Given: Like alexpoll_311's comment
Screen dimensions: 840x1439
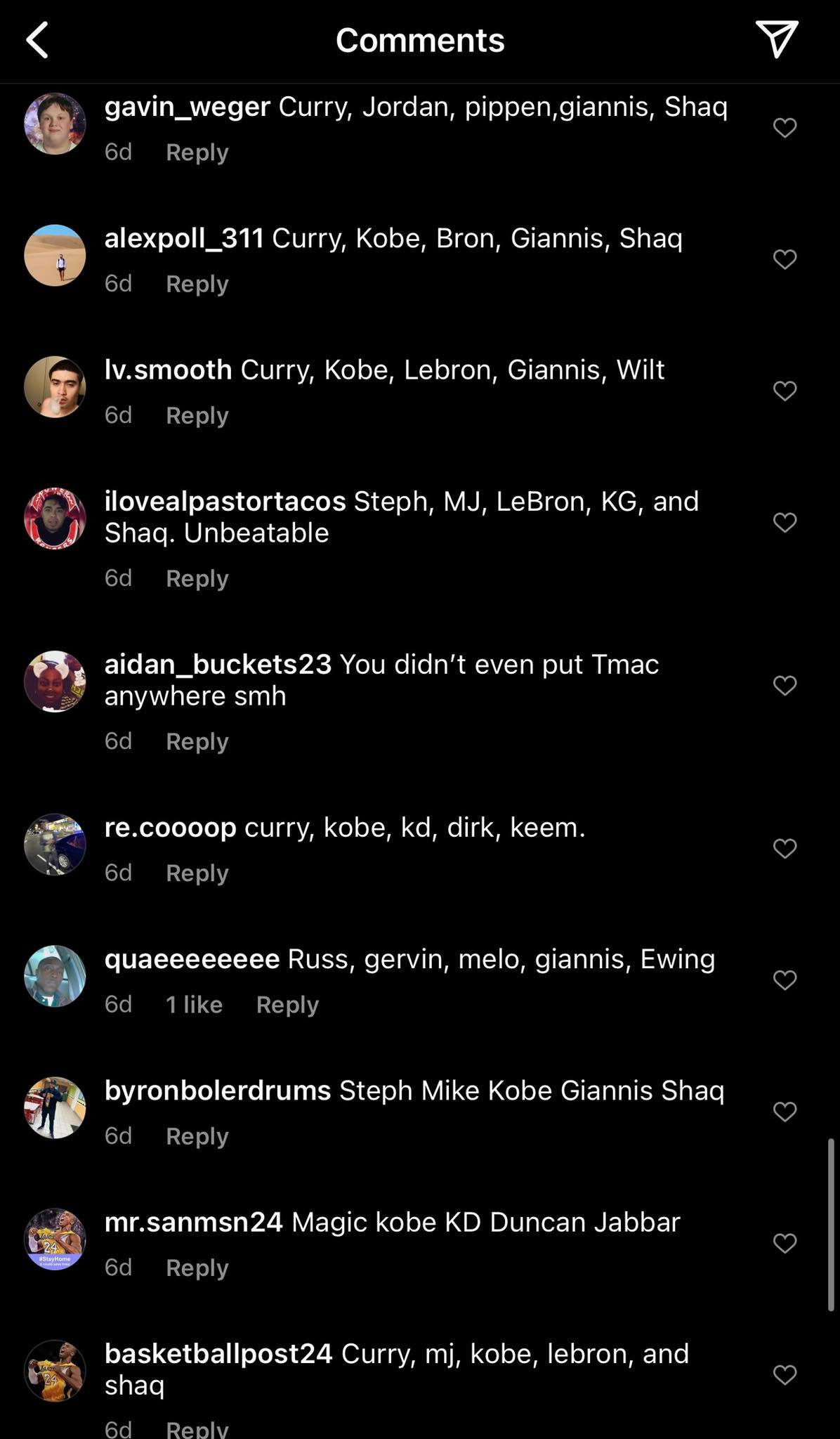Looking at the screenshot, I should pos(785,259).
